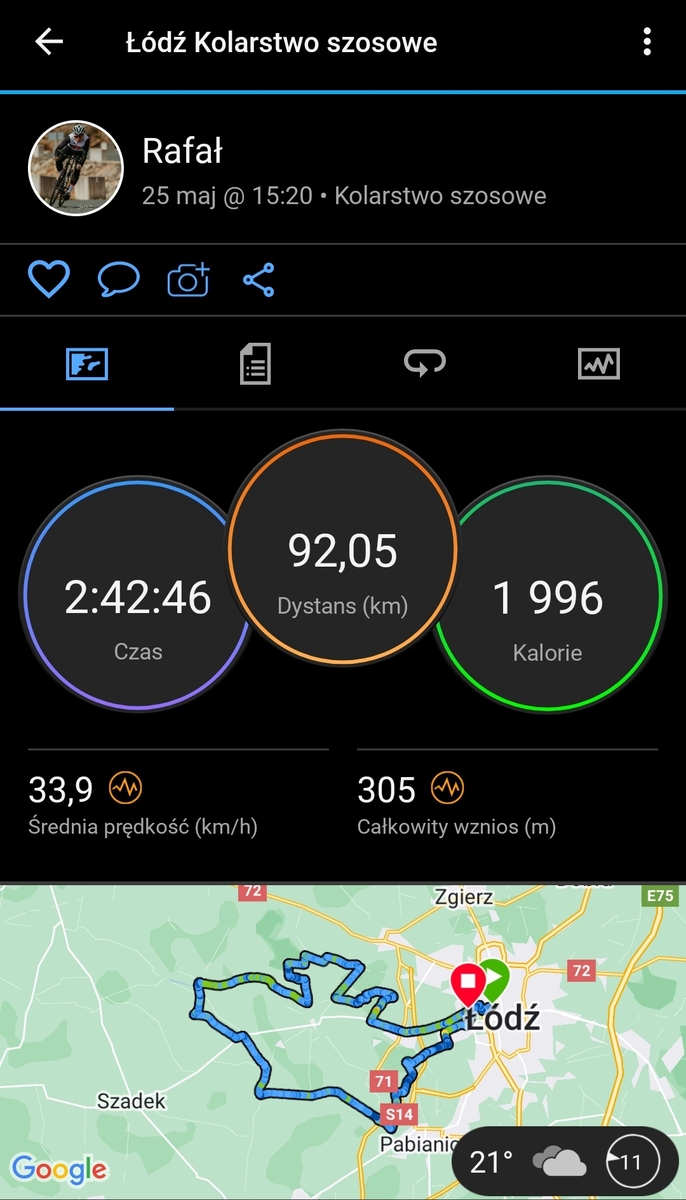
Task: Share this activity
Action: point(258,280)
